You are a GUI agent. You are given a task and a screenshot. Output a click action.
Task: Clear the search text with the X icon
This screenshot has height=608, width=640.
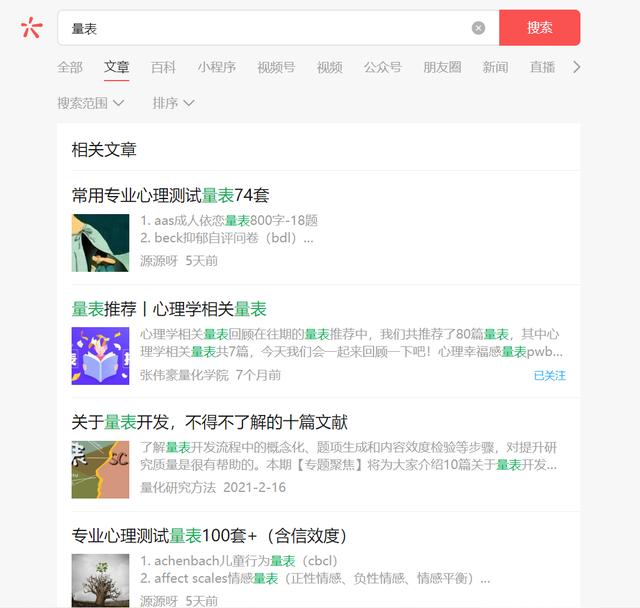tap(478, 28)
